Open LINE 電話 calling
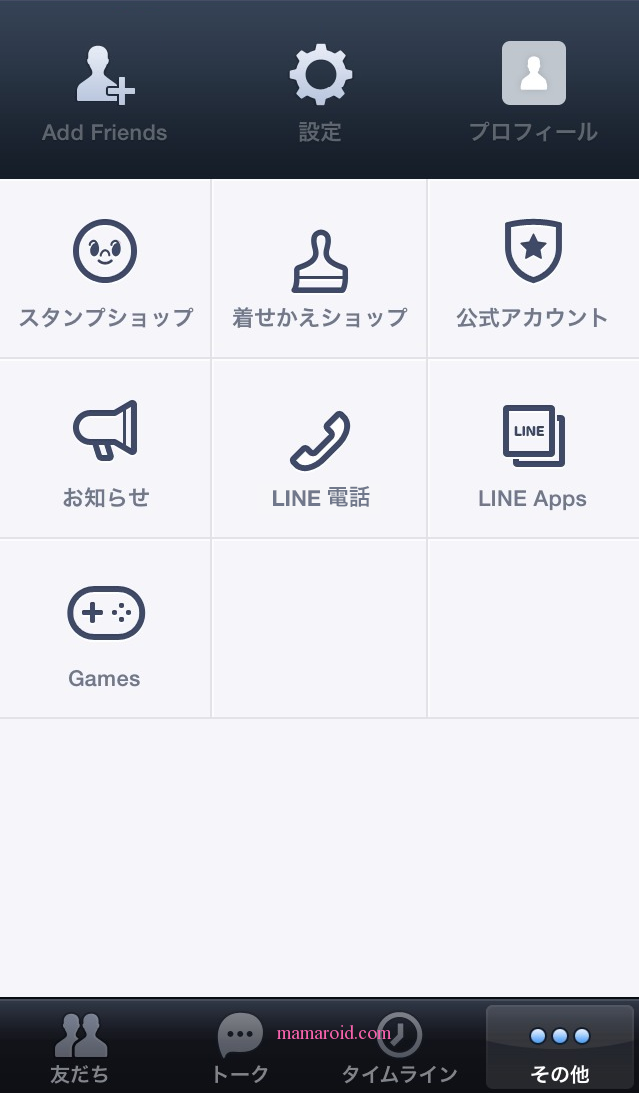 coord(320,450)
